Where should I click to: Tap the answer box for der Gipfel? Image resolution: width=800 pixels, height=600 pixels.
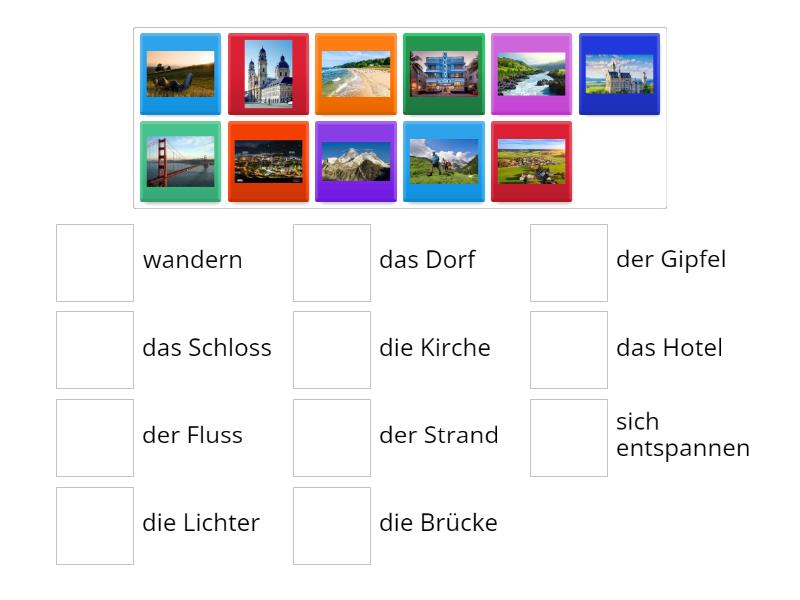pyautogui.click(x=569, y=263)
